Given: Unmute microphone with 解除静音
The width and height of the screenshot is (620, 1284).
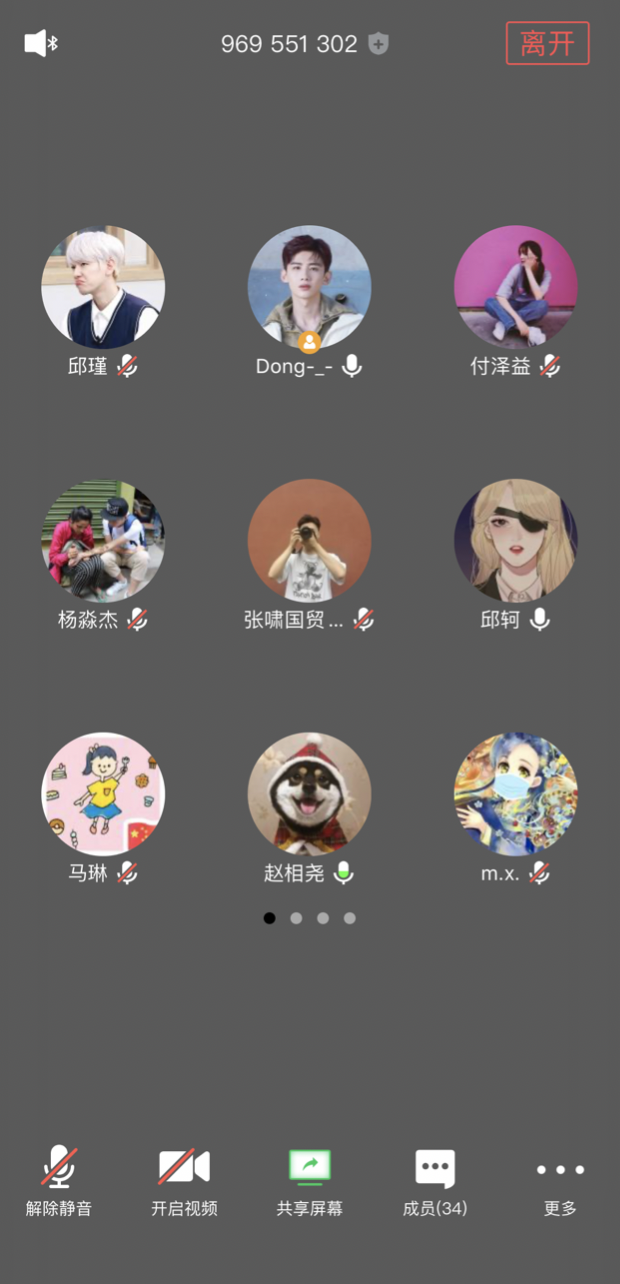Looking at the screenshot, I should pyautogui.click(x=59, y=1180).
